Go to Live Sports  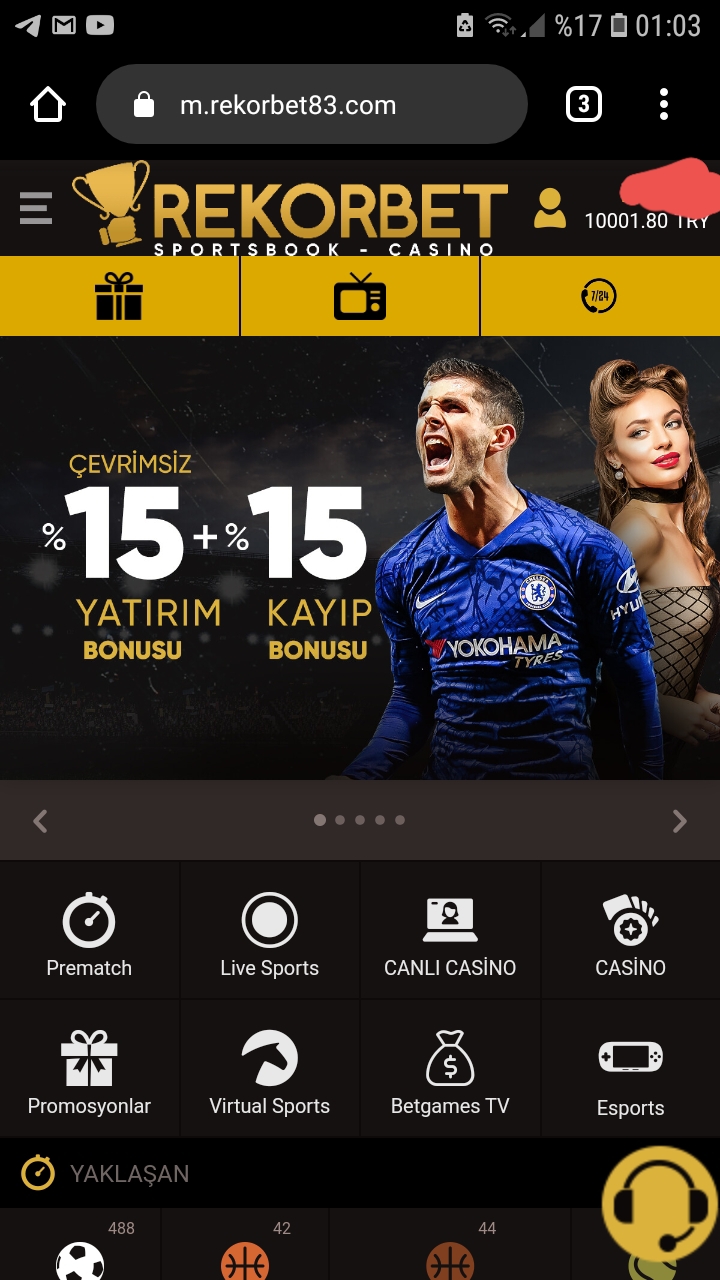pos(270,932)
